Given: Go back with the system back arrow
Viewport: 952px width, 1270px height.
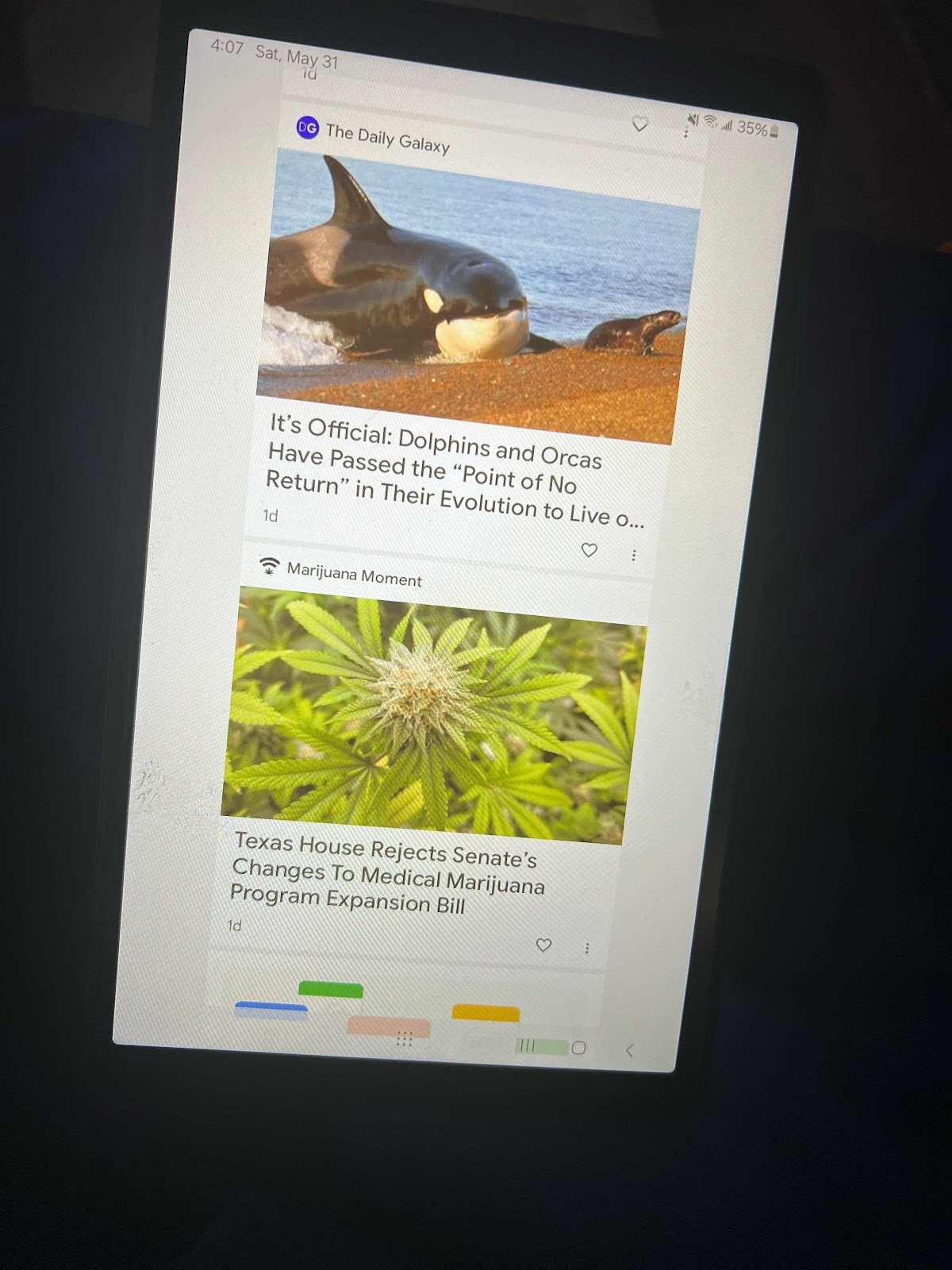Looking at the screenshot, I should pyautogui.click(x=629, y=1051).
